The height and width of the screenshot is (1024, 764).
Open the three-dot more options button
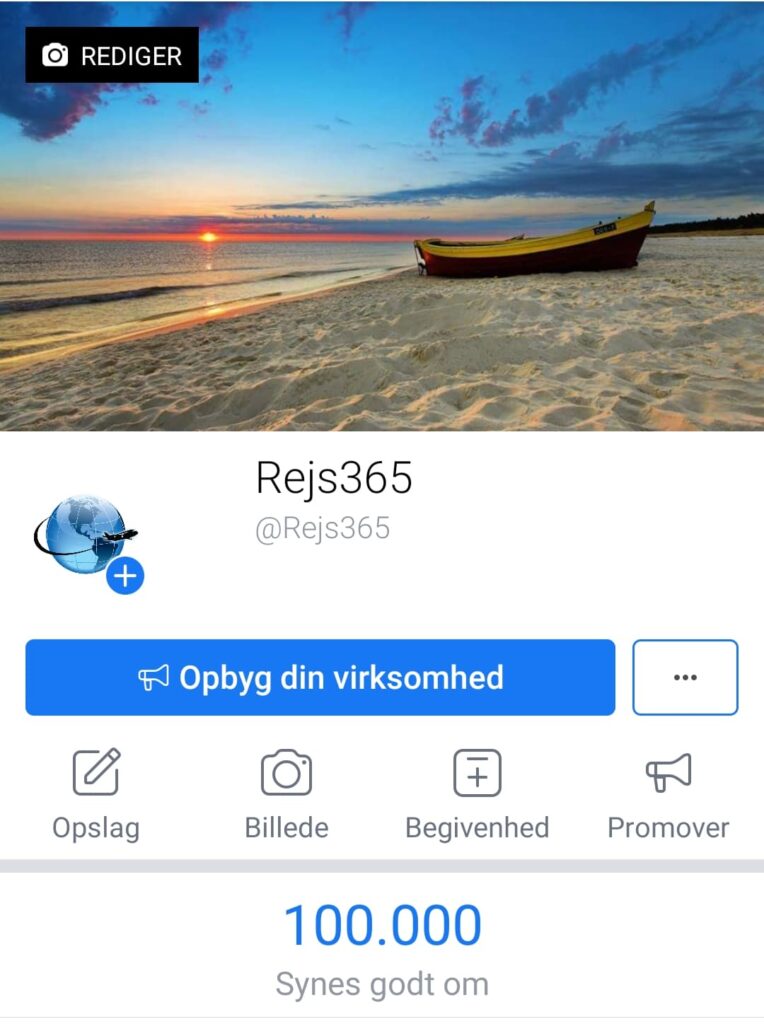[685, 678]
